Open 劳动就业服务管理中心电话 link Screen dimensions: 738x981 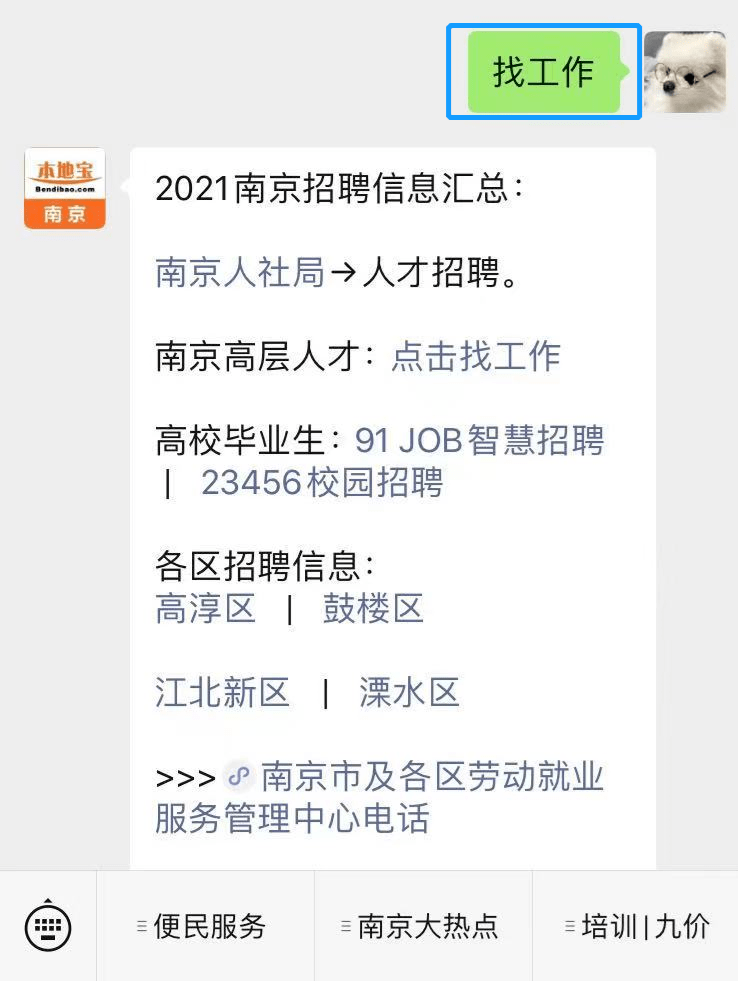(380, 797)
